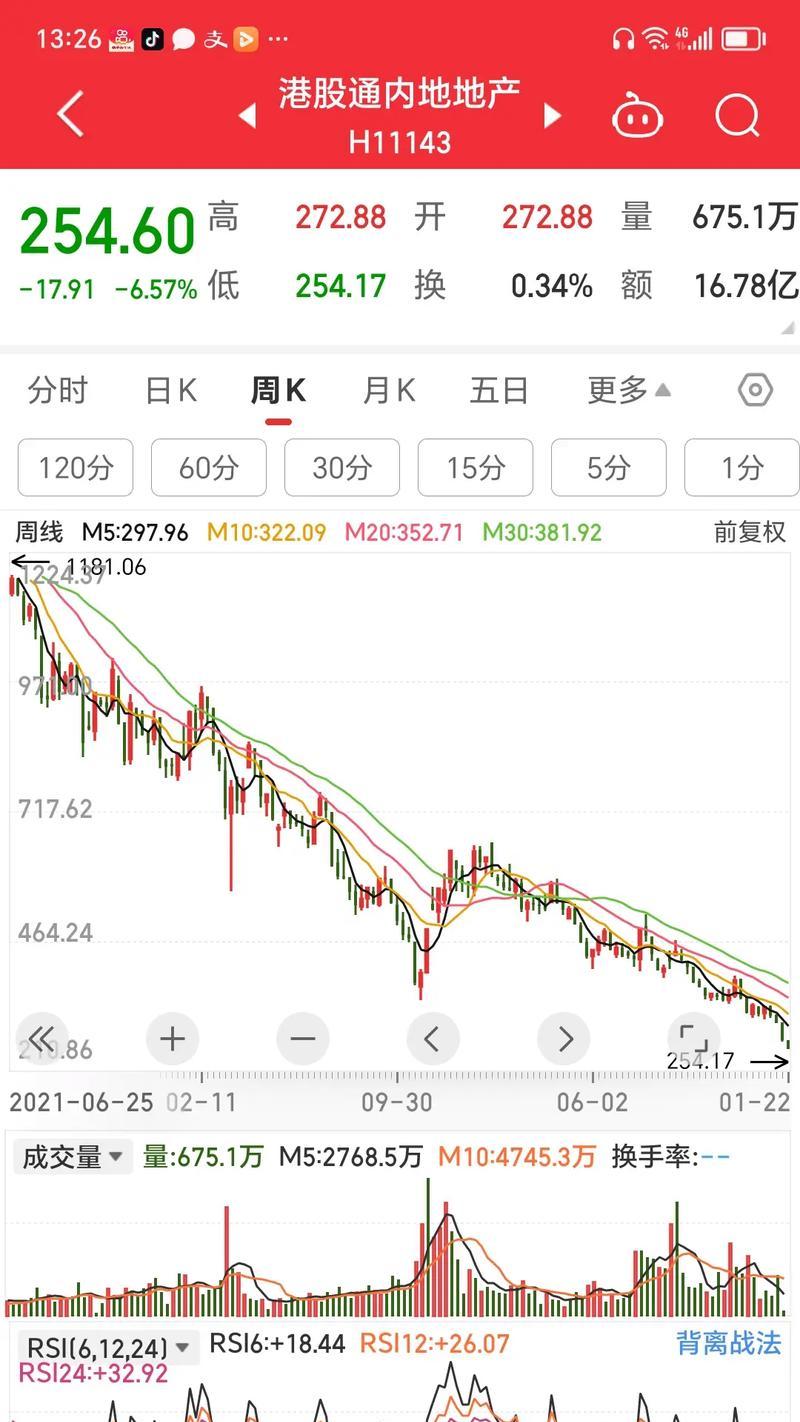Go back using the top-left arrow
This screenshot has height=1422, width=800.
point(70,115)
